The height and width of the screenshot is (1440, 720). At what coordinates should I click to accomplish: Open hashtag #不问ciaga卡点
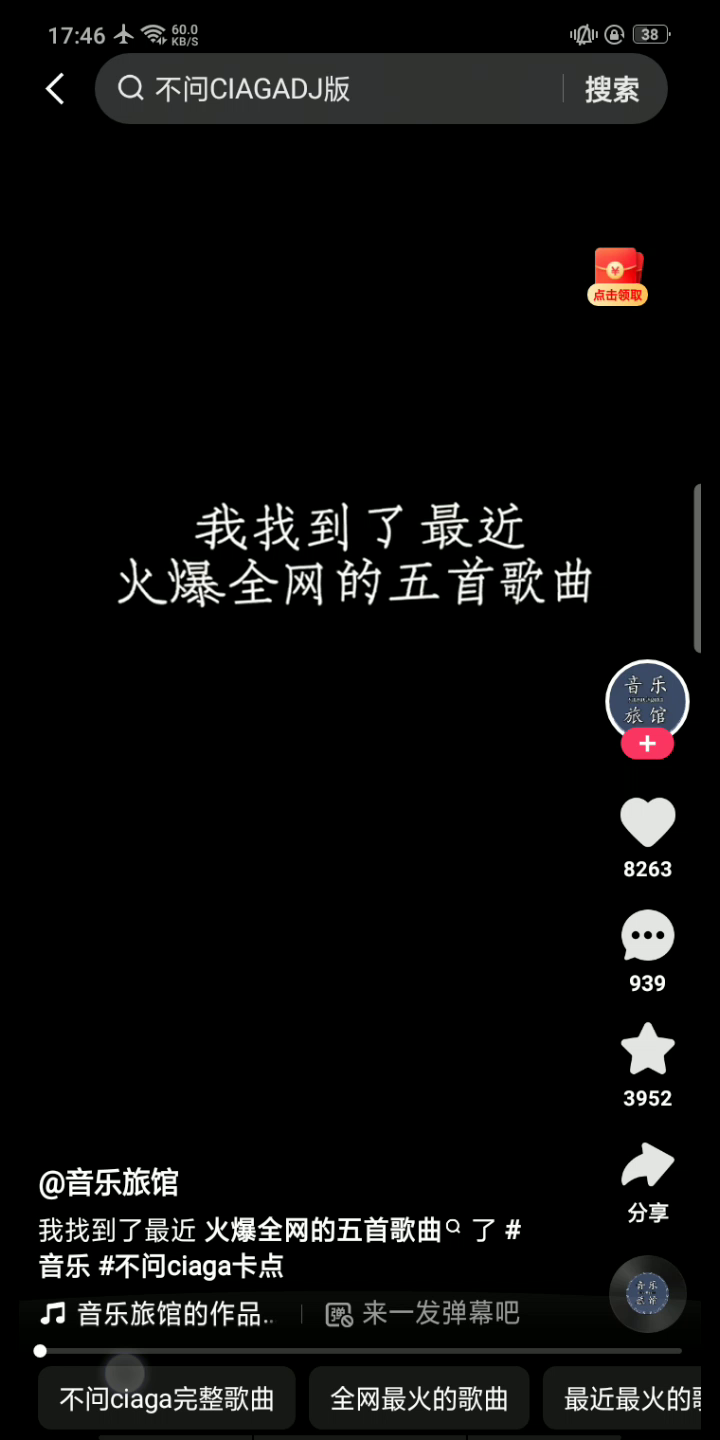(191, 1266)
